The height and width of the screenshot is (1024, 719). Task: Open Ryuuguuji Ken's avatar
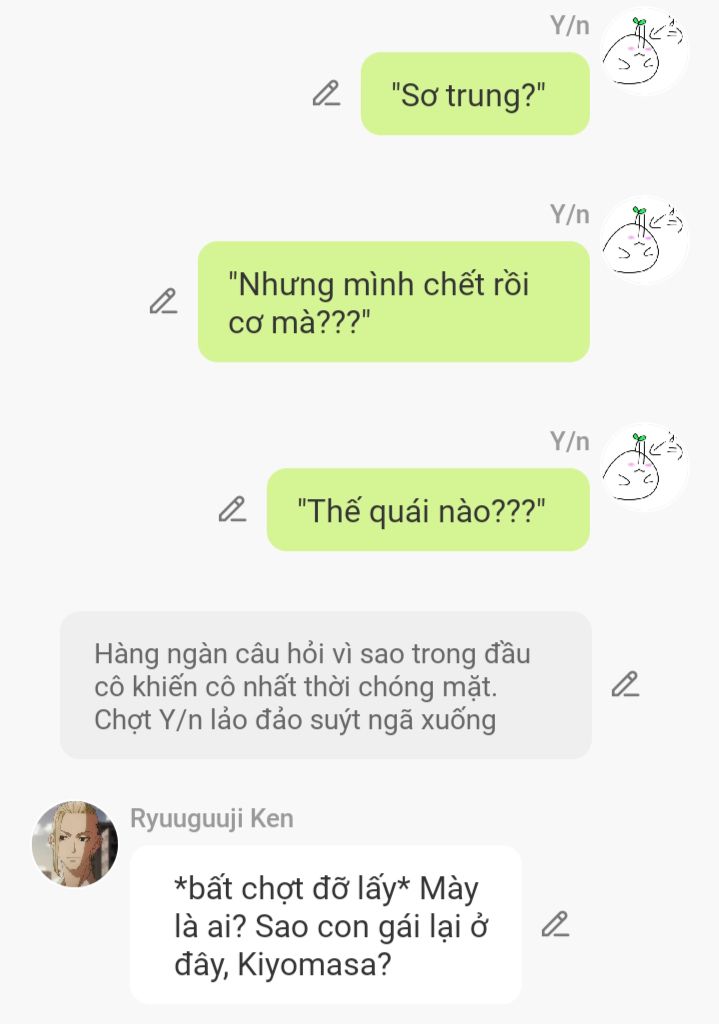(75, 843)
